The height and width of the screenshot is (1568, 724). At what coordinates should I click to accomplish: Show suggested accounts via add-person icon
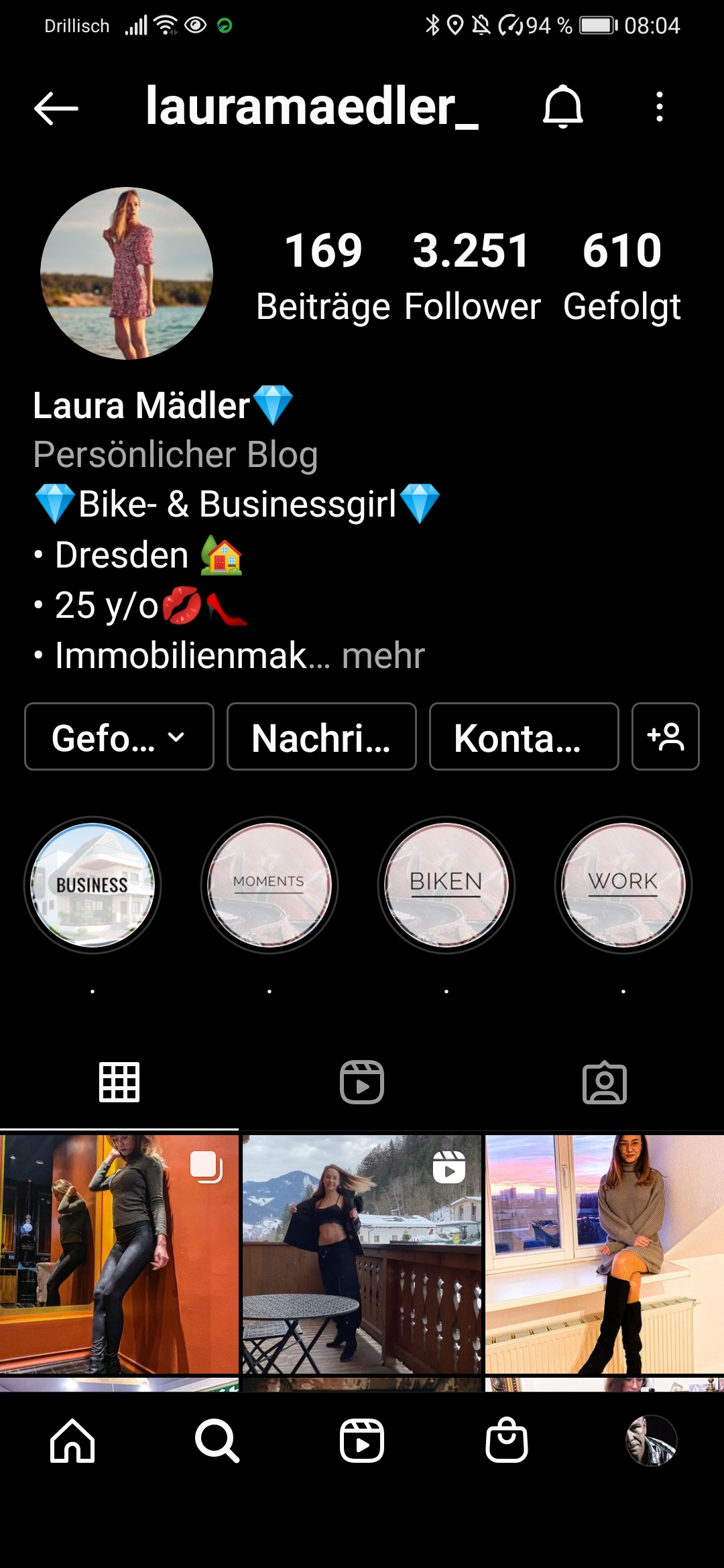point(665,736)
